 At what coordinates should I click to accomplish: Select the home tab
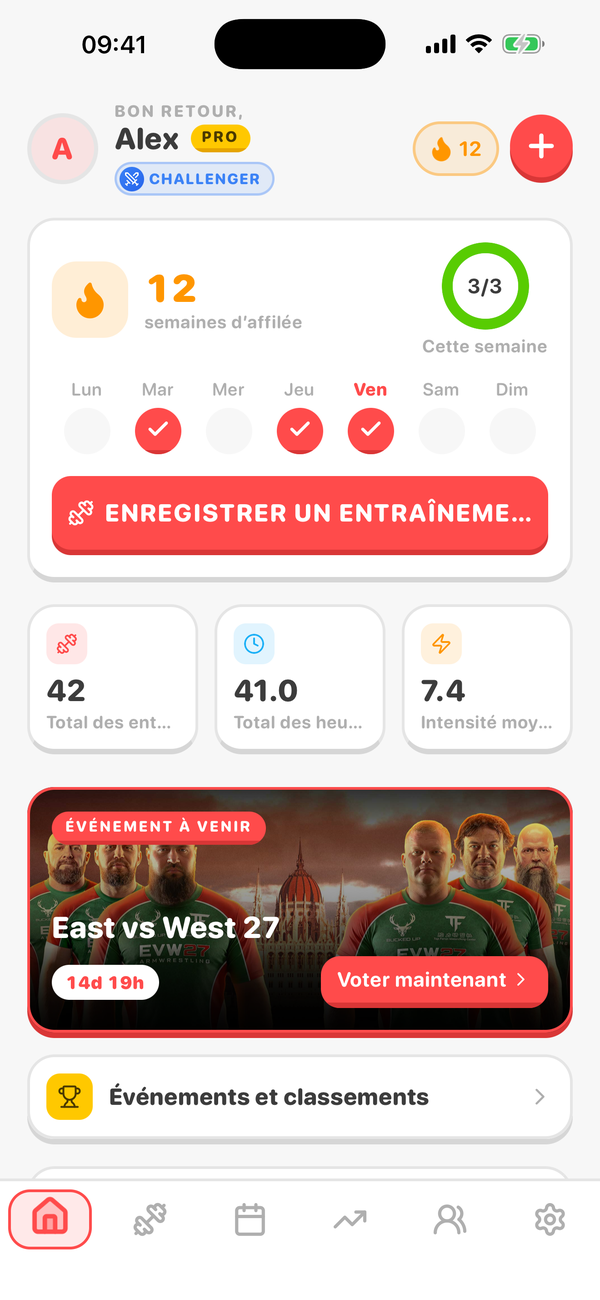(50, 1220)
